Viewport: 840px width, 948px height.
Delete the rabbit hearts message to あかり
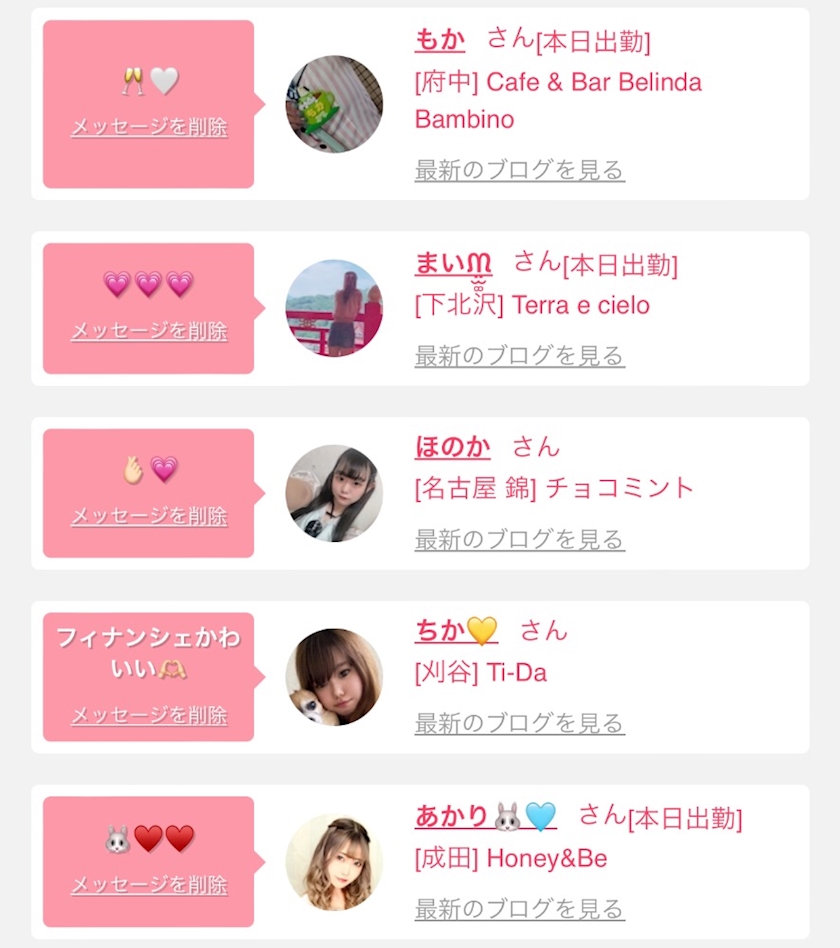[149, 885]
